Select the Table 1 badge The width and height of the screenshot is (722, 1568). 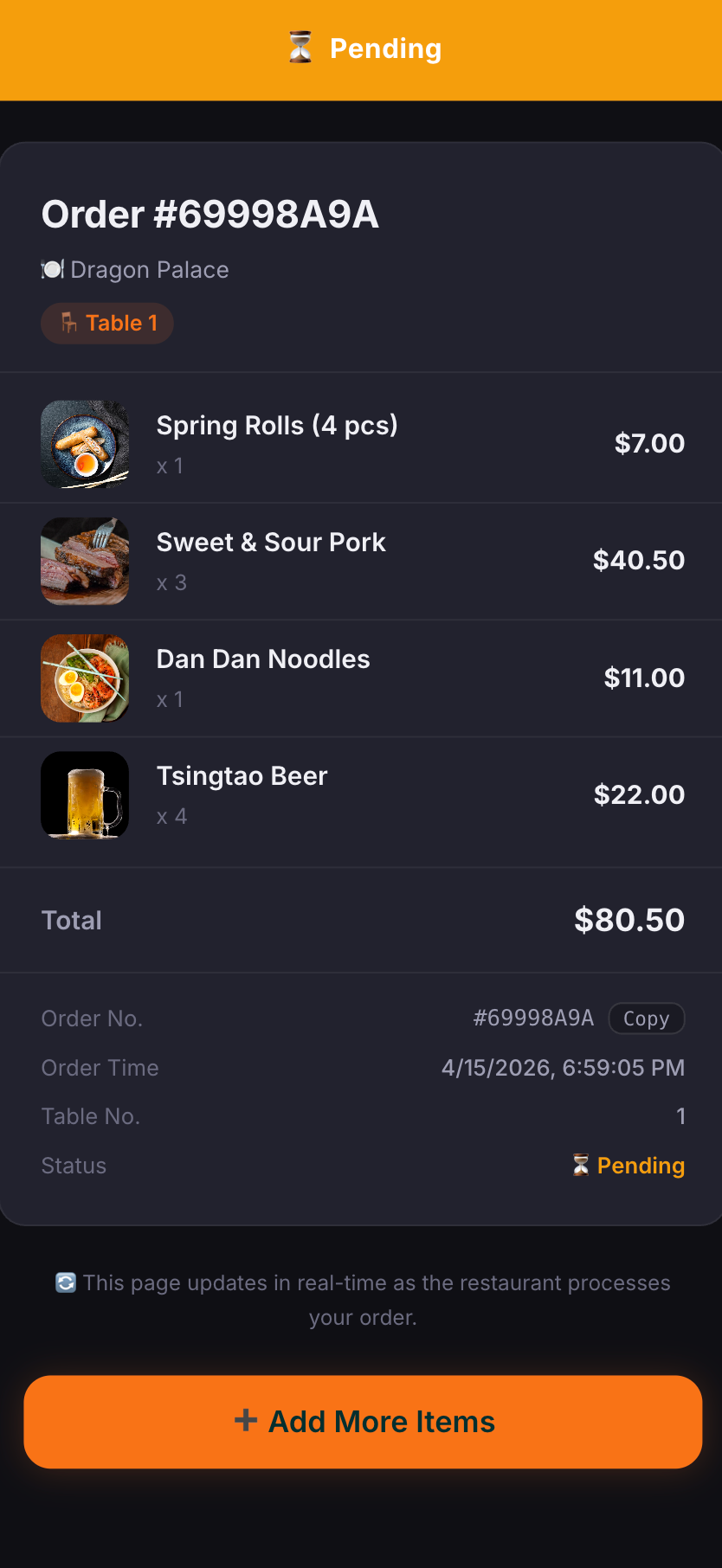pyautogui.click(x=106, y=322)
